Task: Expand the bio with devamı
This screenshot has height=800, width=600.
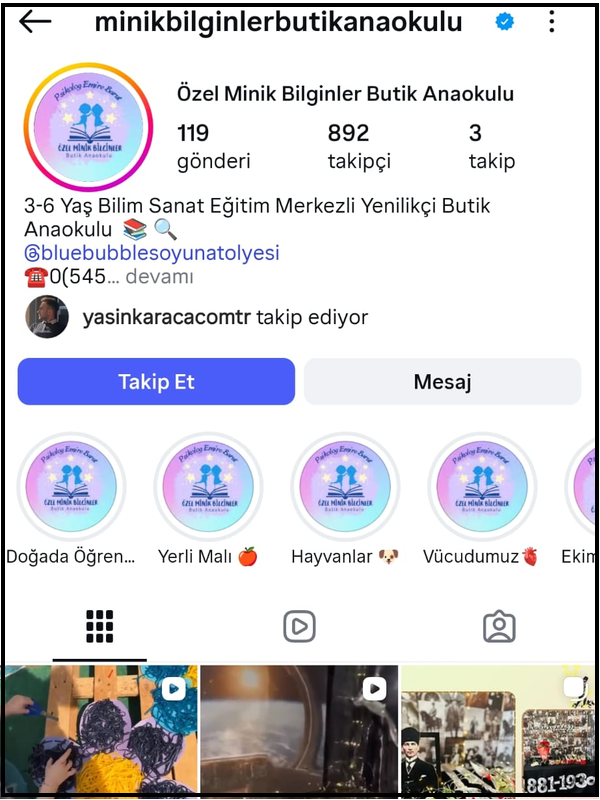Action: pyautogui.click(x=160, y=277)
